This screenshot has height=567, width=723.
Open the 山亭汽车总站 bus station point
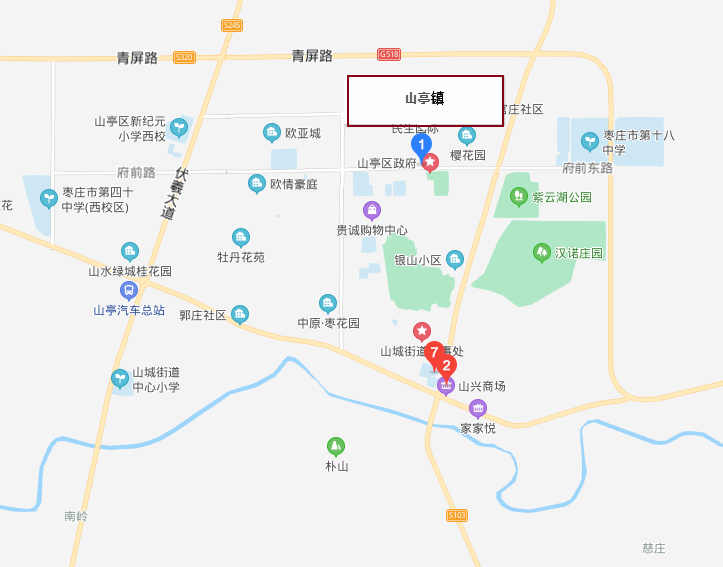click(129, 290)
